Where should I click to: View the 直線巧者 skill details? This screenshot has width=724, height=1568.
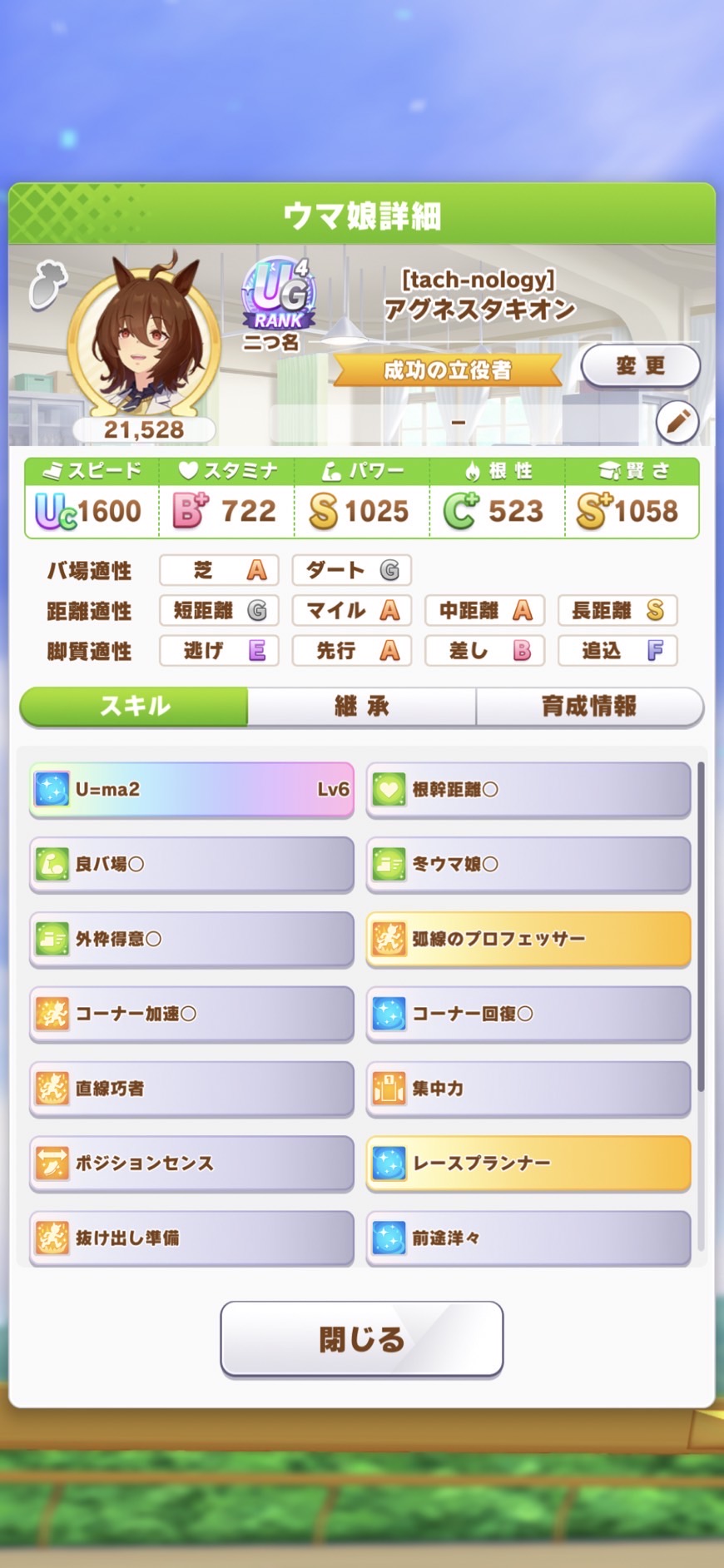point(191,1088)
